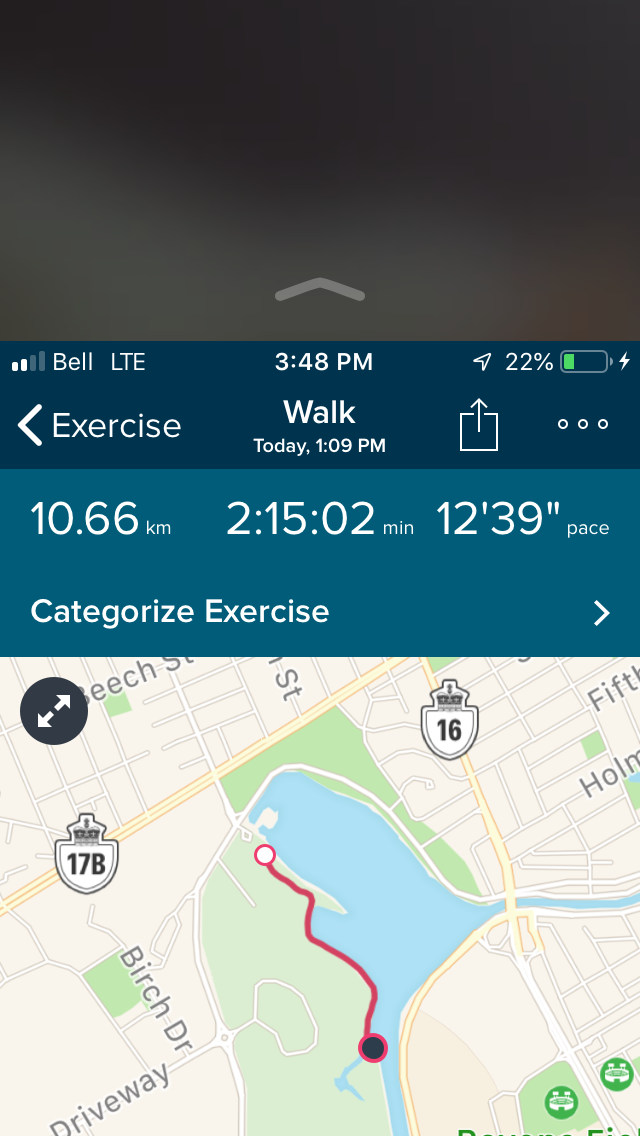Expand the map to full screen

point(54,711)
